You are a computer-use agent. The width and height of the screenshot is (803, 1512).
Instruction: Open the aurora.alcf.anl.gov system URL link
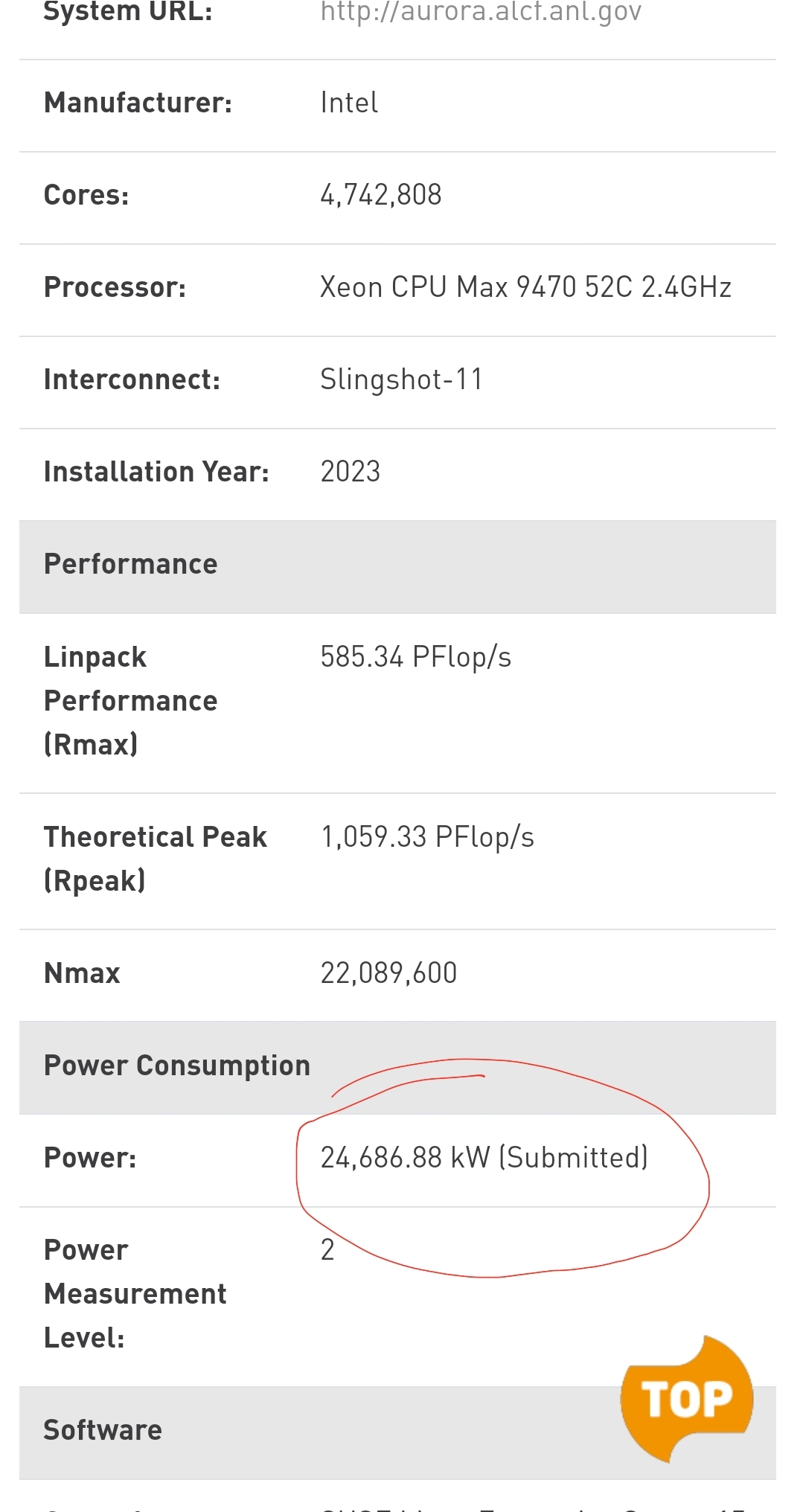click(x=481, y=12)
